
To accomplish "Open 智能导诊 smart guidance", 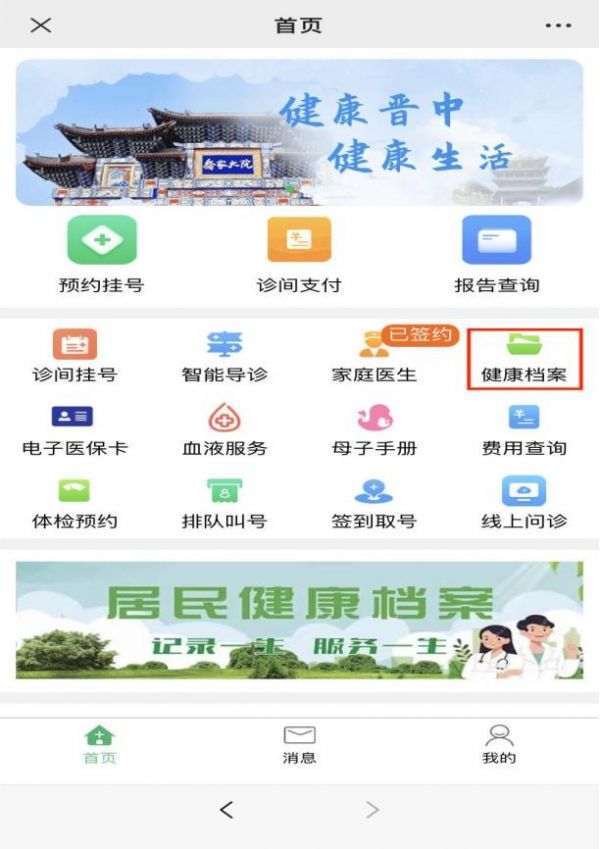I will coord(224,357).
